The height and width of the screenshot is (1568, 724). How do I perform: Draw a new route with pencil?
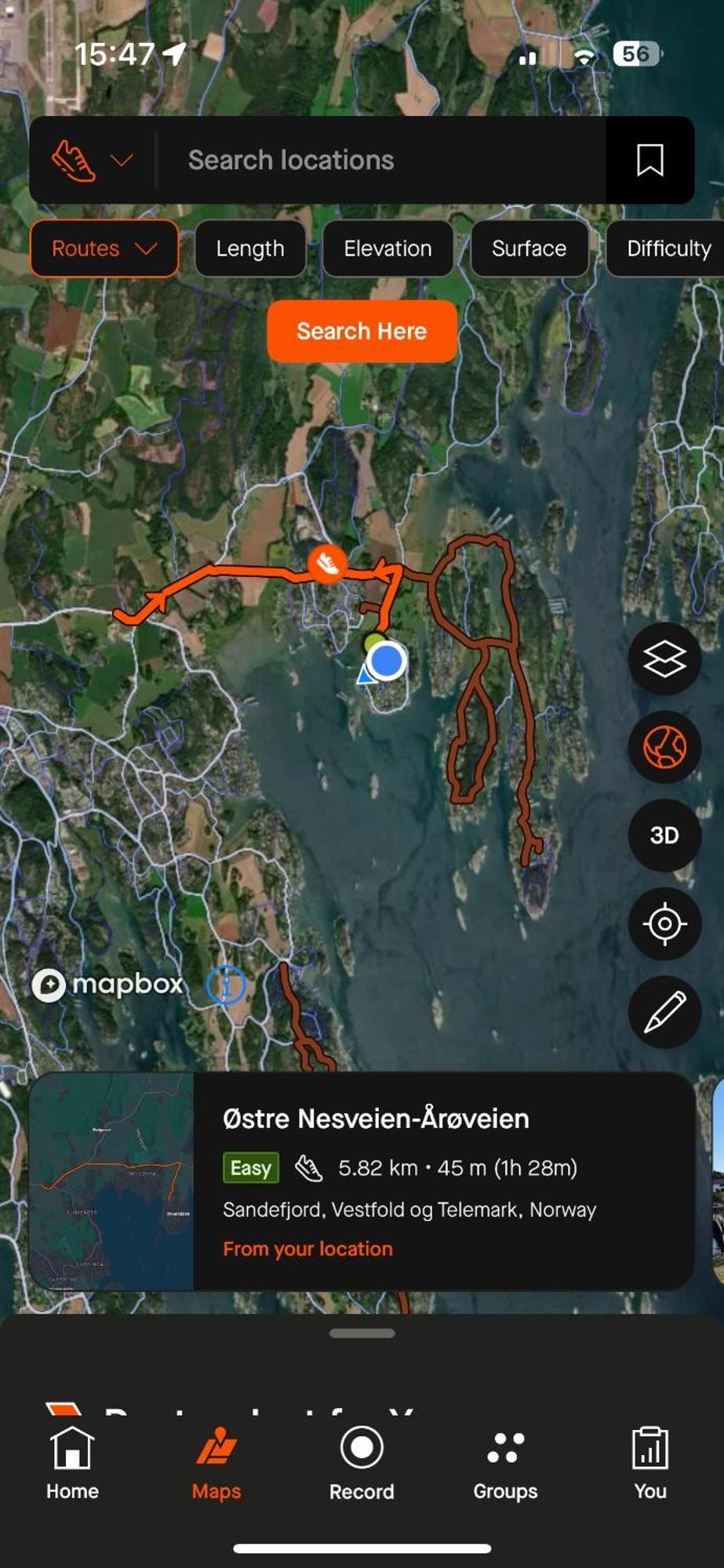(664, 1012)
